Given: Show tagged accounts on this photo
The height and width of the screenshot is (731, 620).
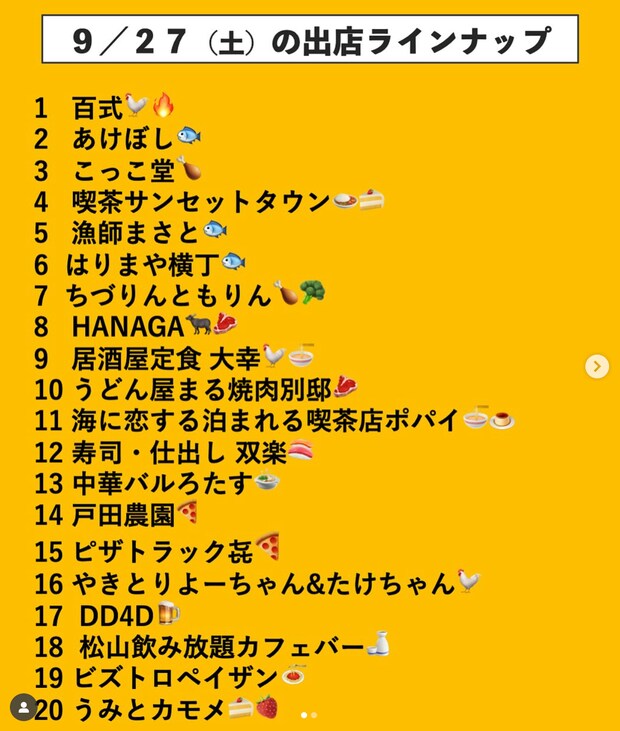Looking at the screenshot, I should pos(22,707).
